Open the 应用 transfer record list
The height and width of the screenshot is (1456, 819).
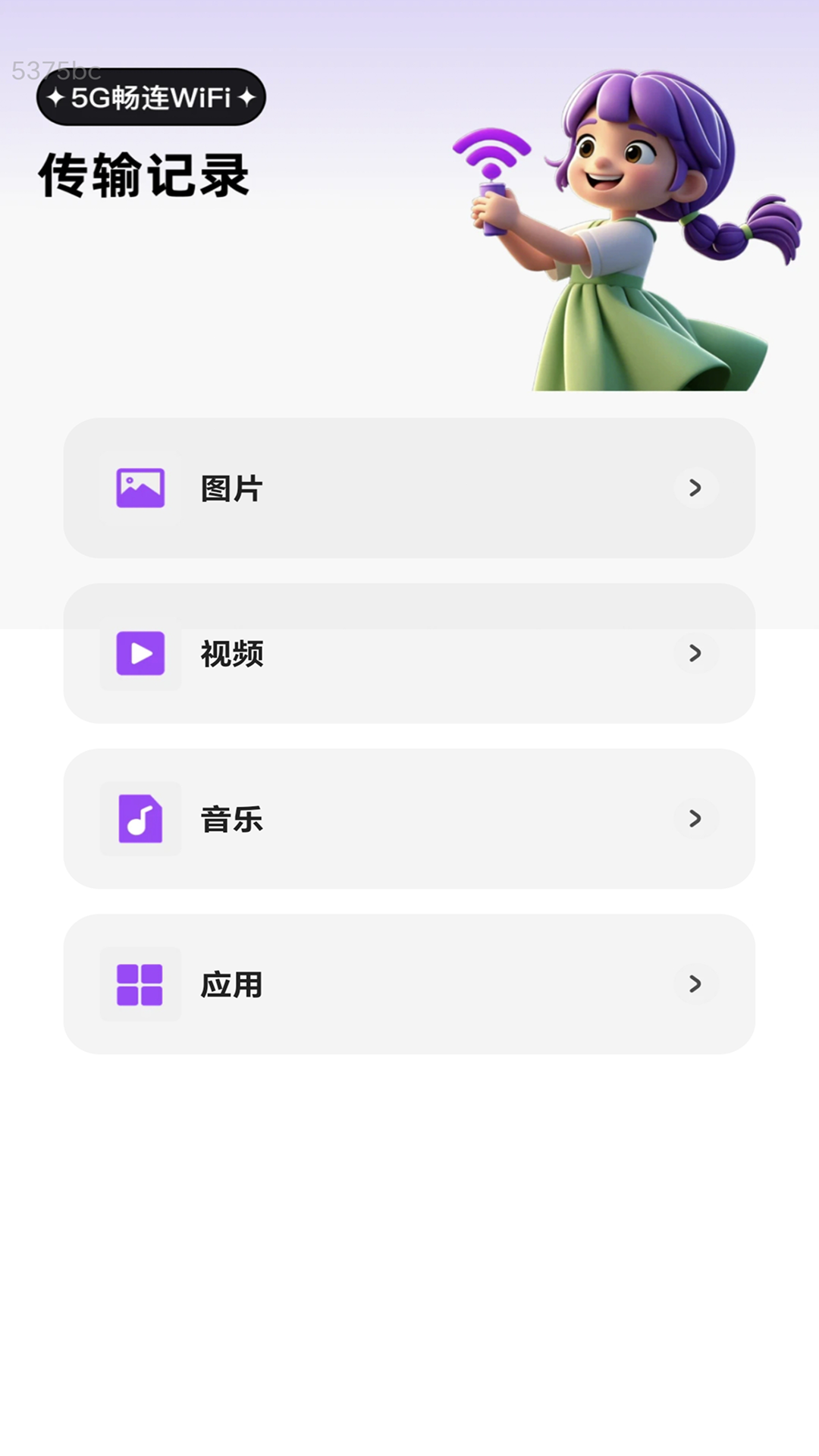coord(409,984)
